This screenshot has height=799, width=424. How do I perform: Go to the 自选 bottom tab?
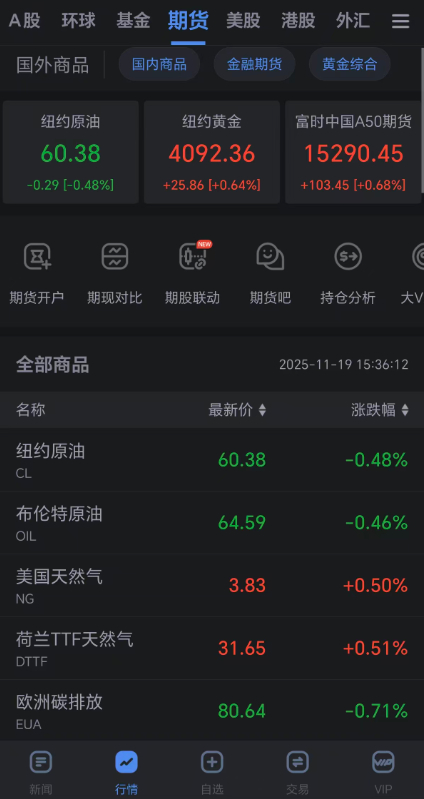pyautogui.click(x=212, y=771)
